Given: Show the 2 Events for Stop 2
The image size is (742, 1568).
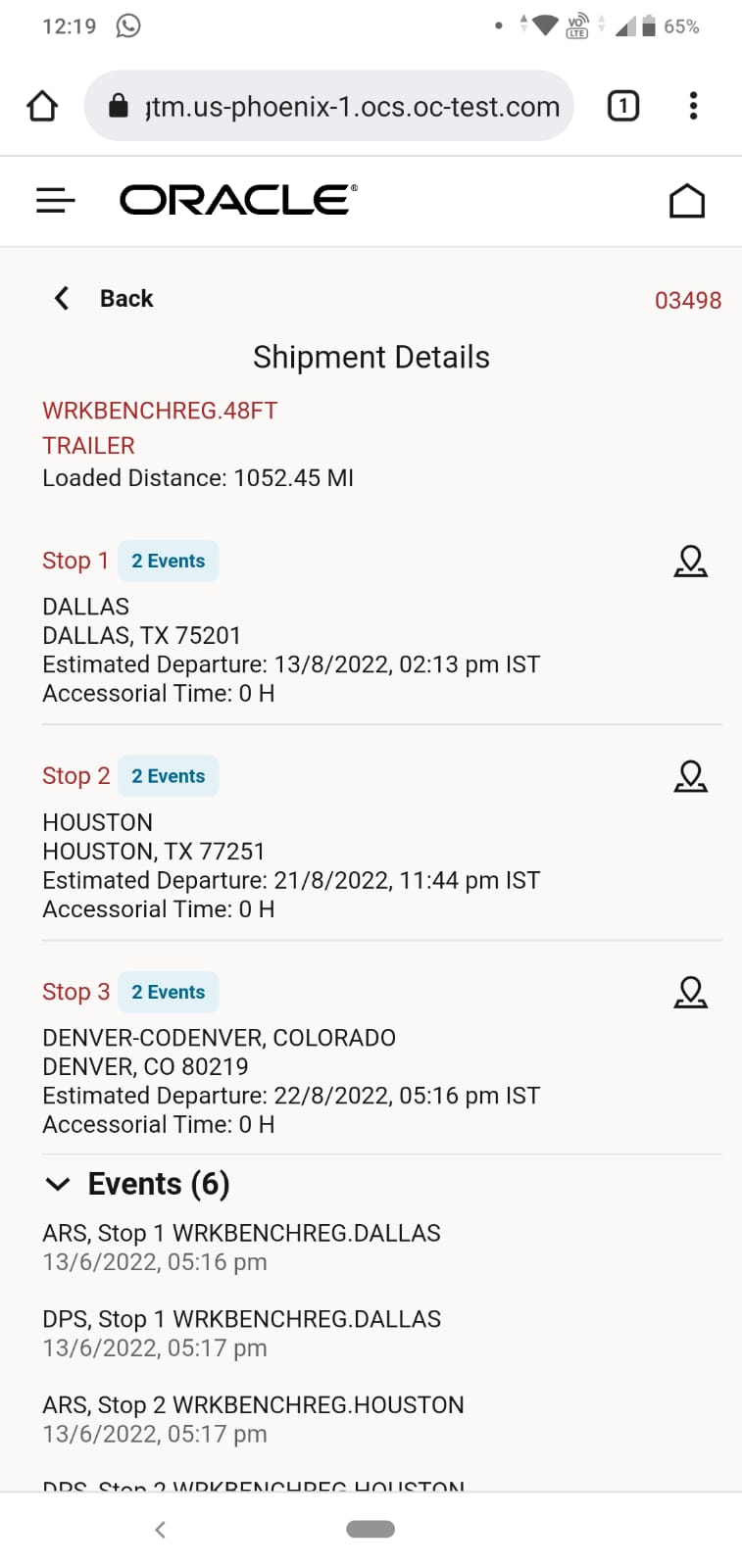Looking at the screenshot, I should [169, 777].
